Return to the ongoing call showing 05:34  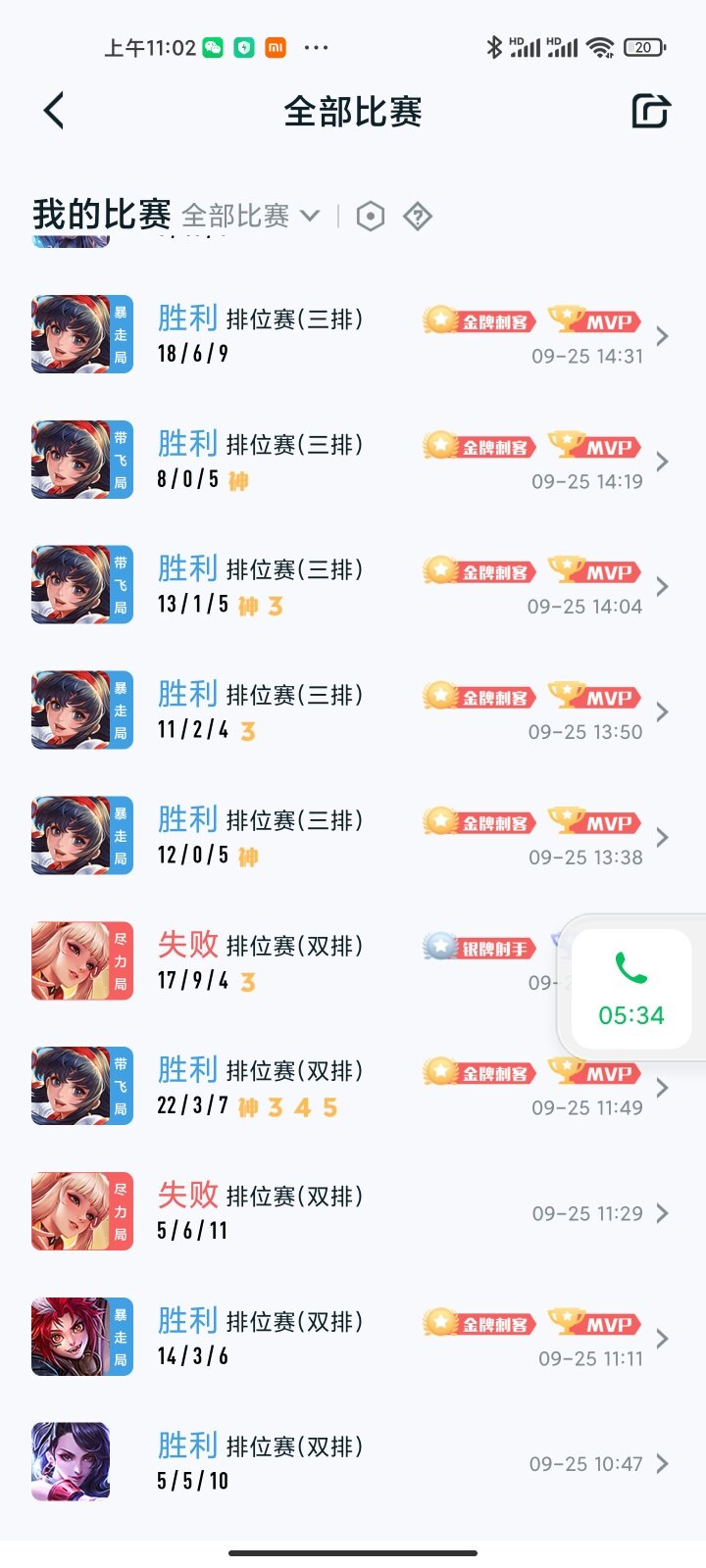[631, 989]
